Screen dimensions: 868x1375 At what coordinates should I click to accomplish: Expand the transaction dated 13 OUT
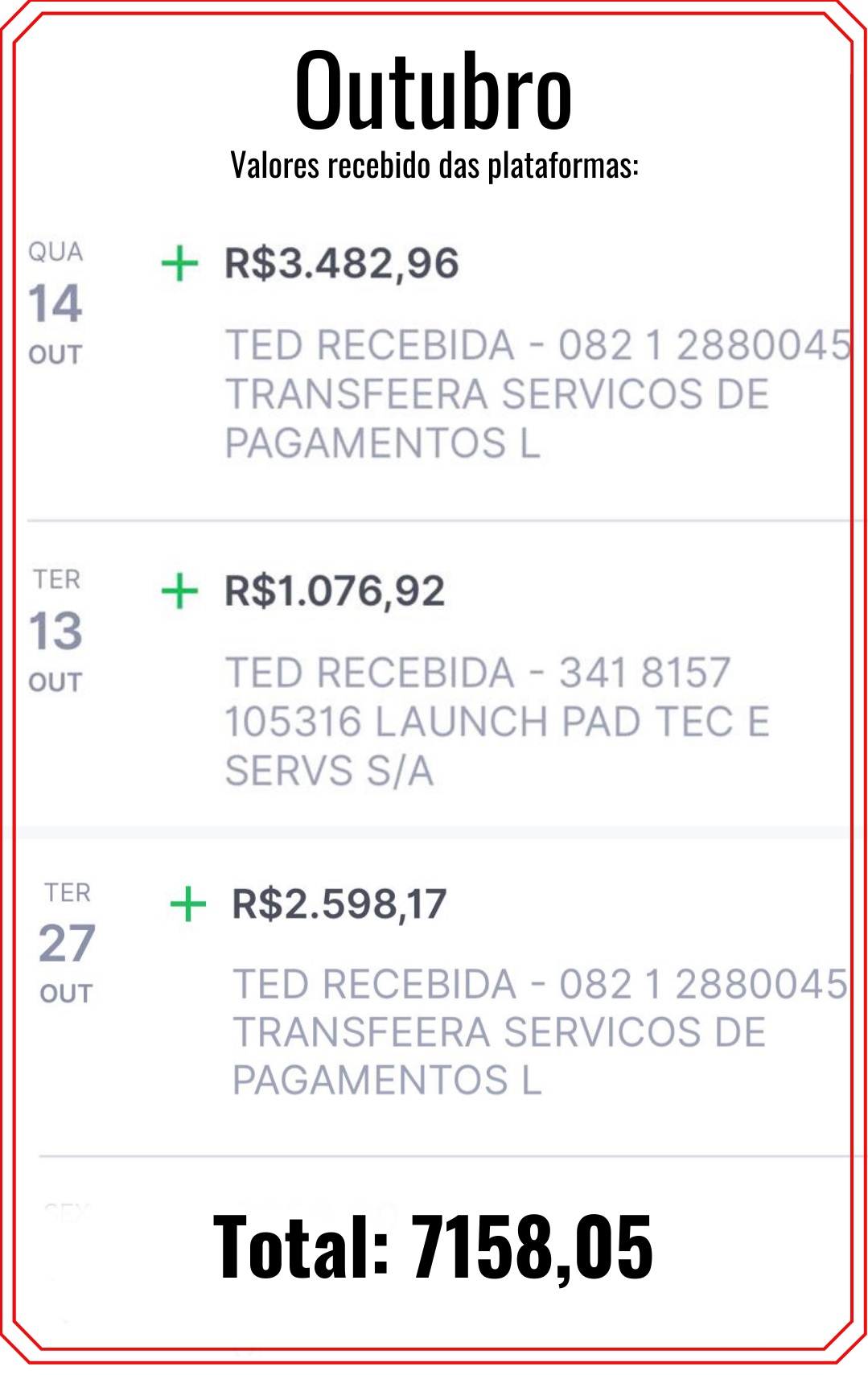434,676
